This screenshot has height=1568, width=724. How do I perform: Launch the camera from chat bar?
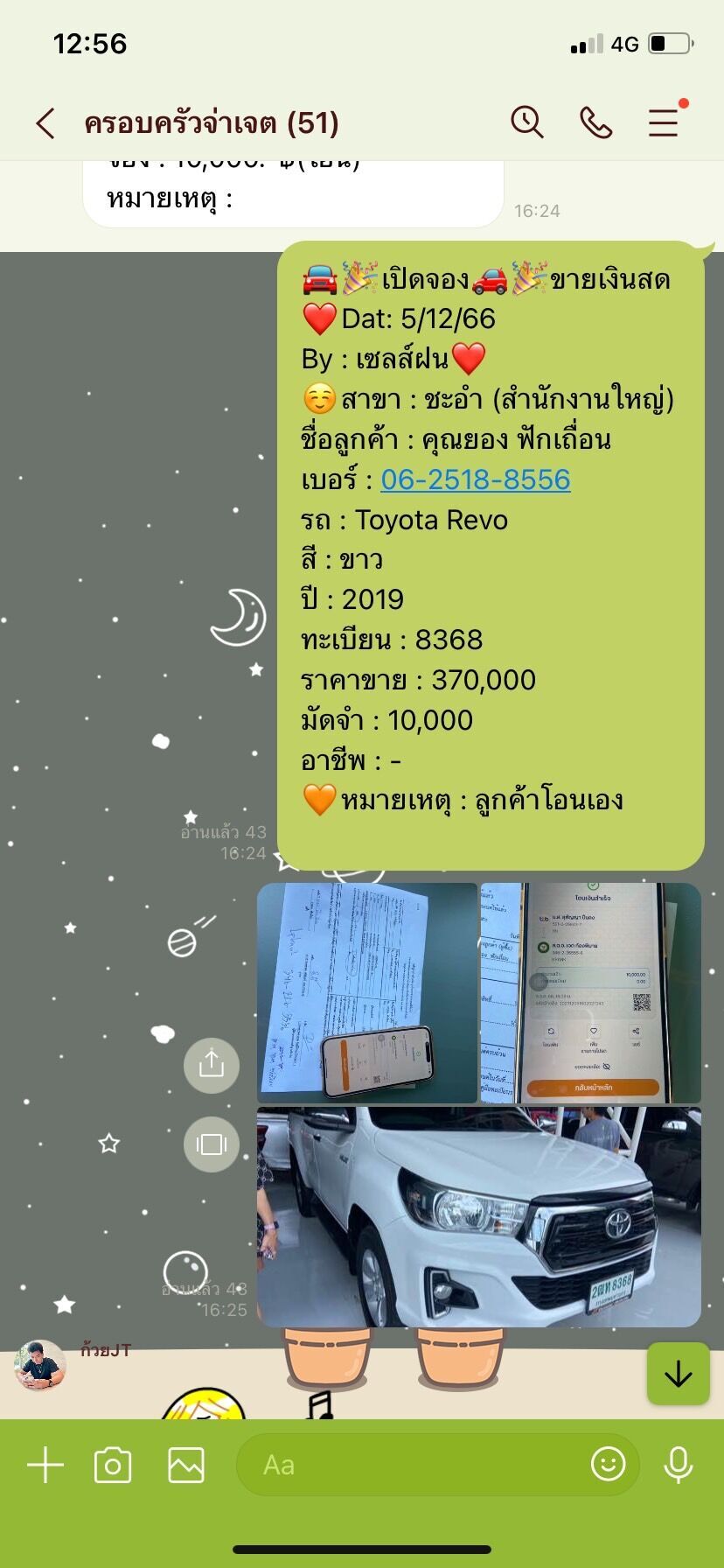113,1465
